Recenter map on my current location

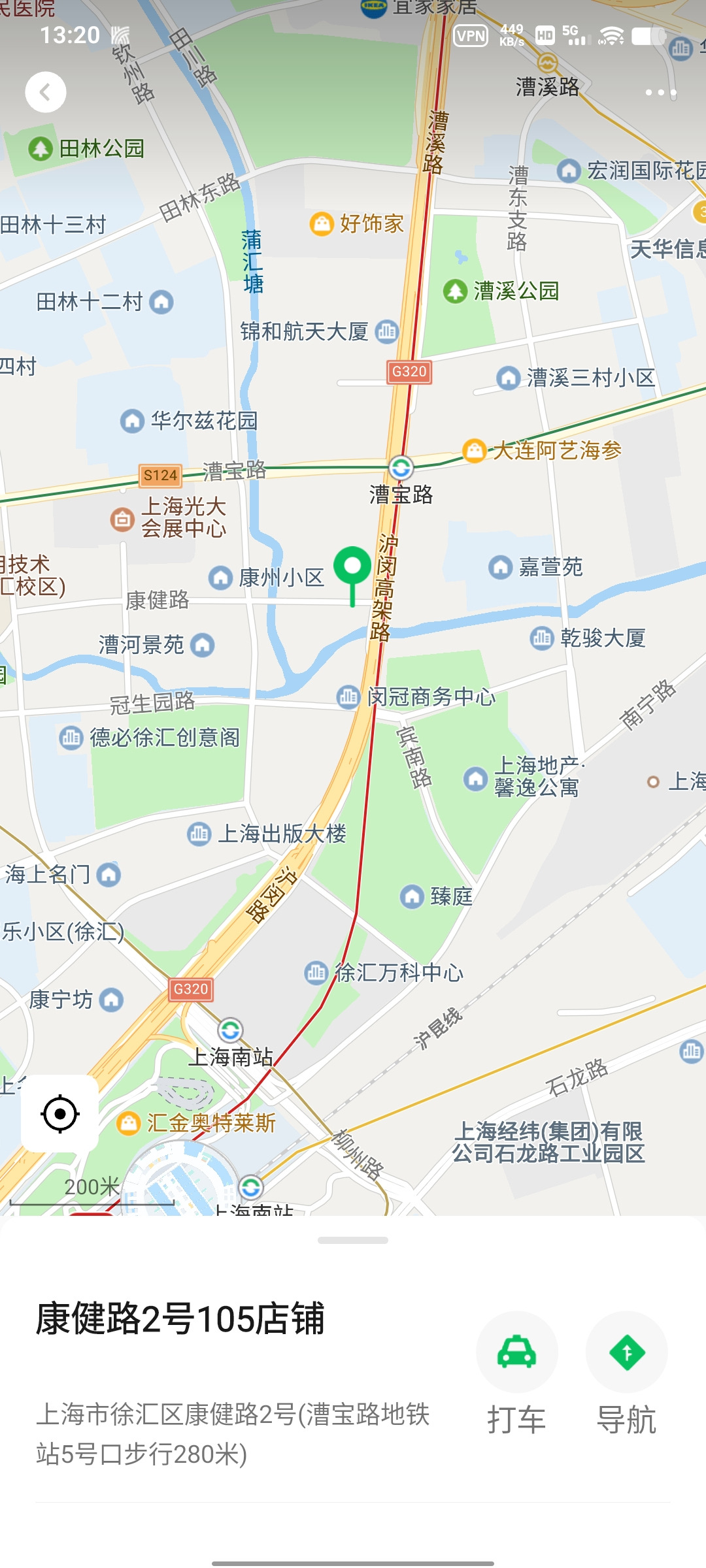[60, 1113]
